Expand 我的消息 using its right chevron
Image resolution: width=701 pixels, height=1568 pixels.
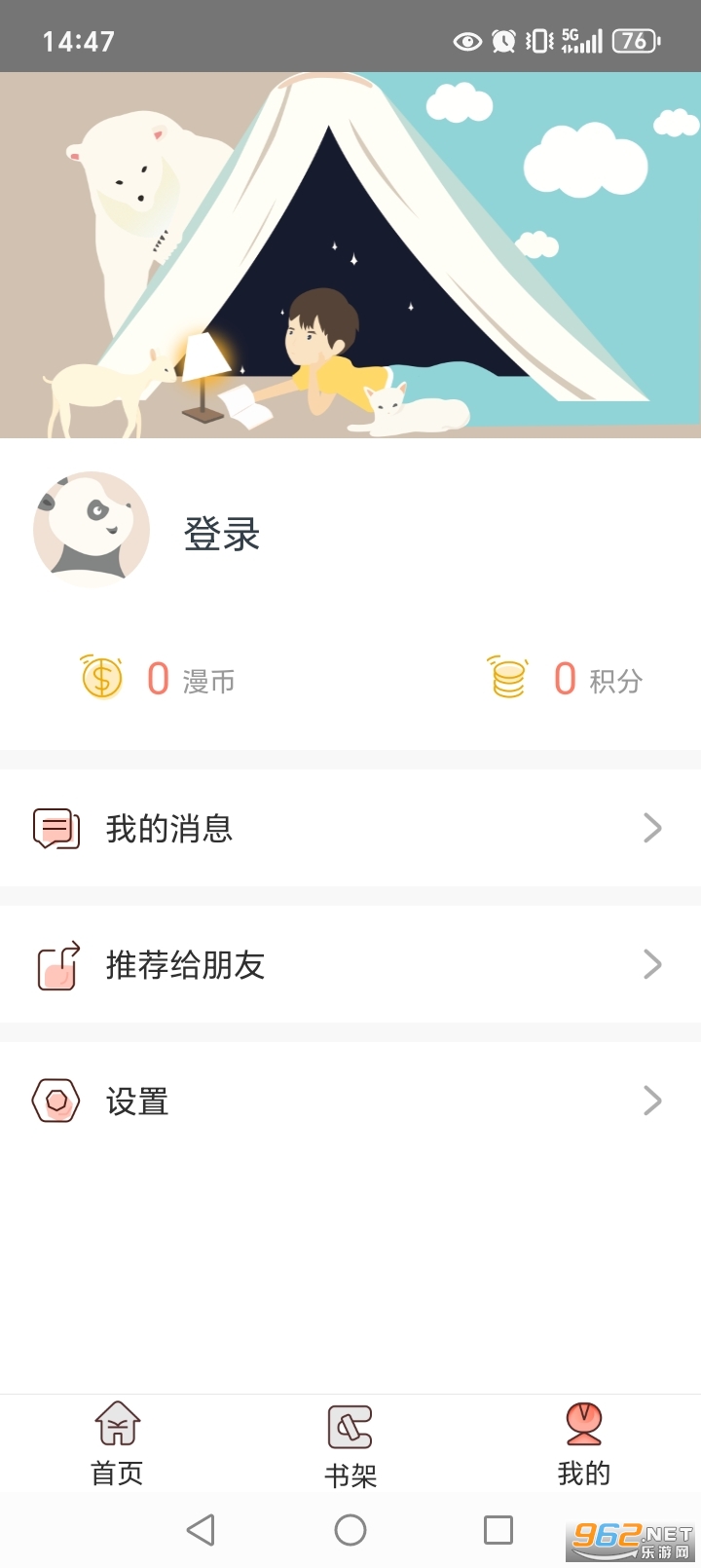pos(654,828)
